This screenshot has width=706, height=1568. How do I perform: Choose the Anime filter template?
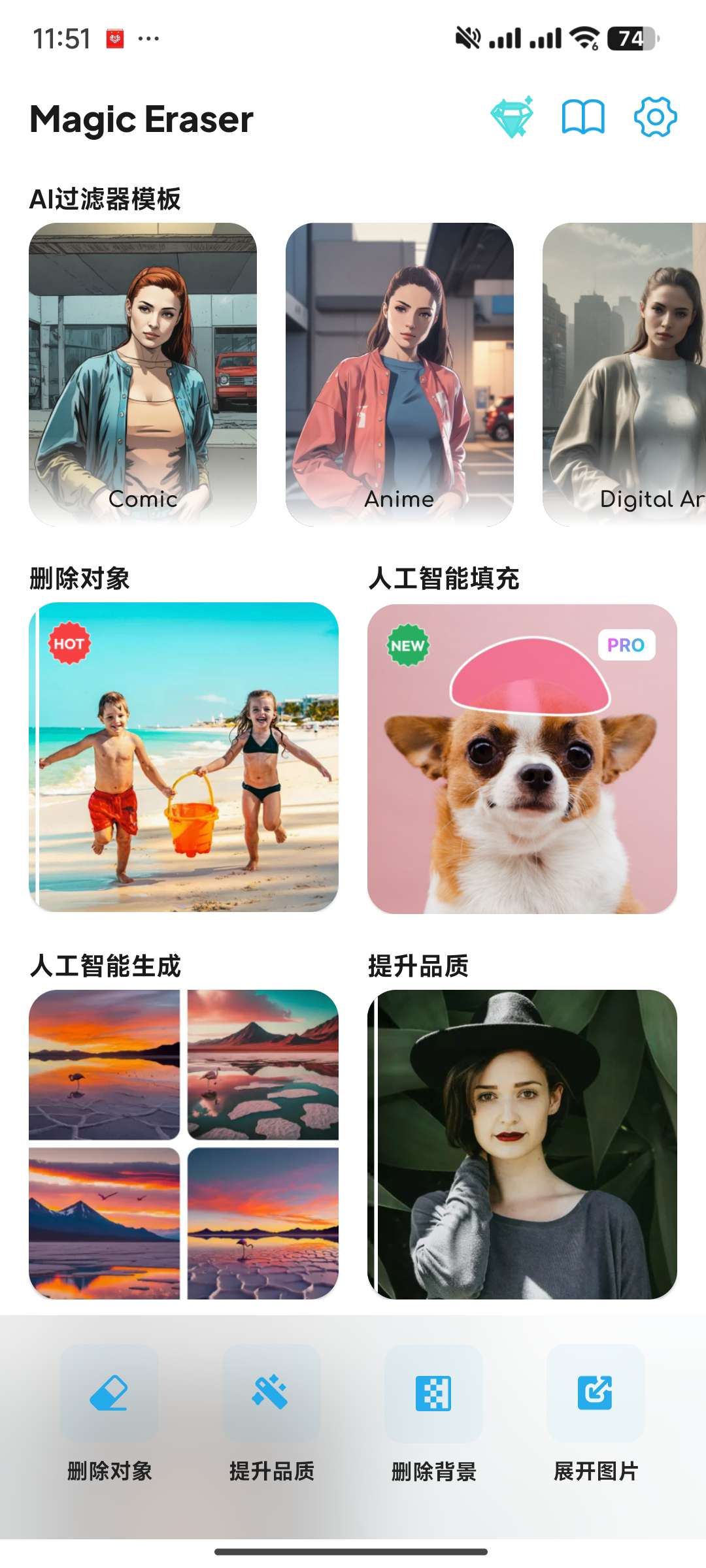[x=399, y=374]
